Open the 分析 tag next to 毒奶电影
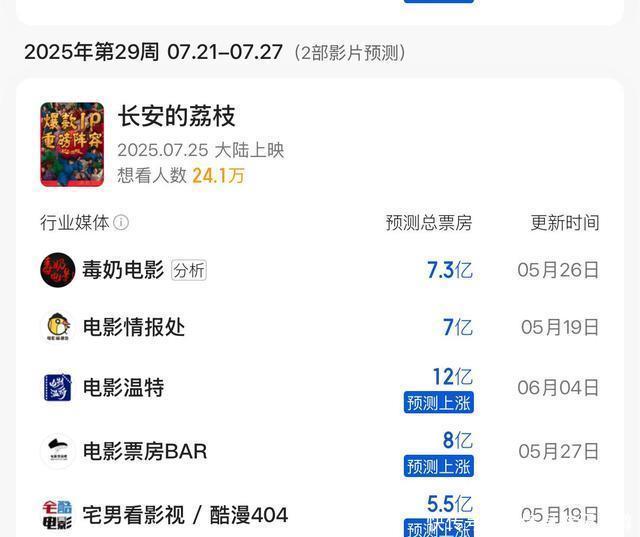640x537 pixels. click(x=189, y=270)
